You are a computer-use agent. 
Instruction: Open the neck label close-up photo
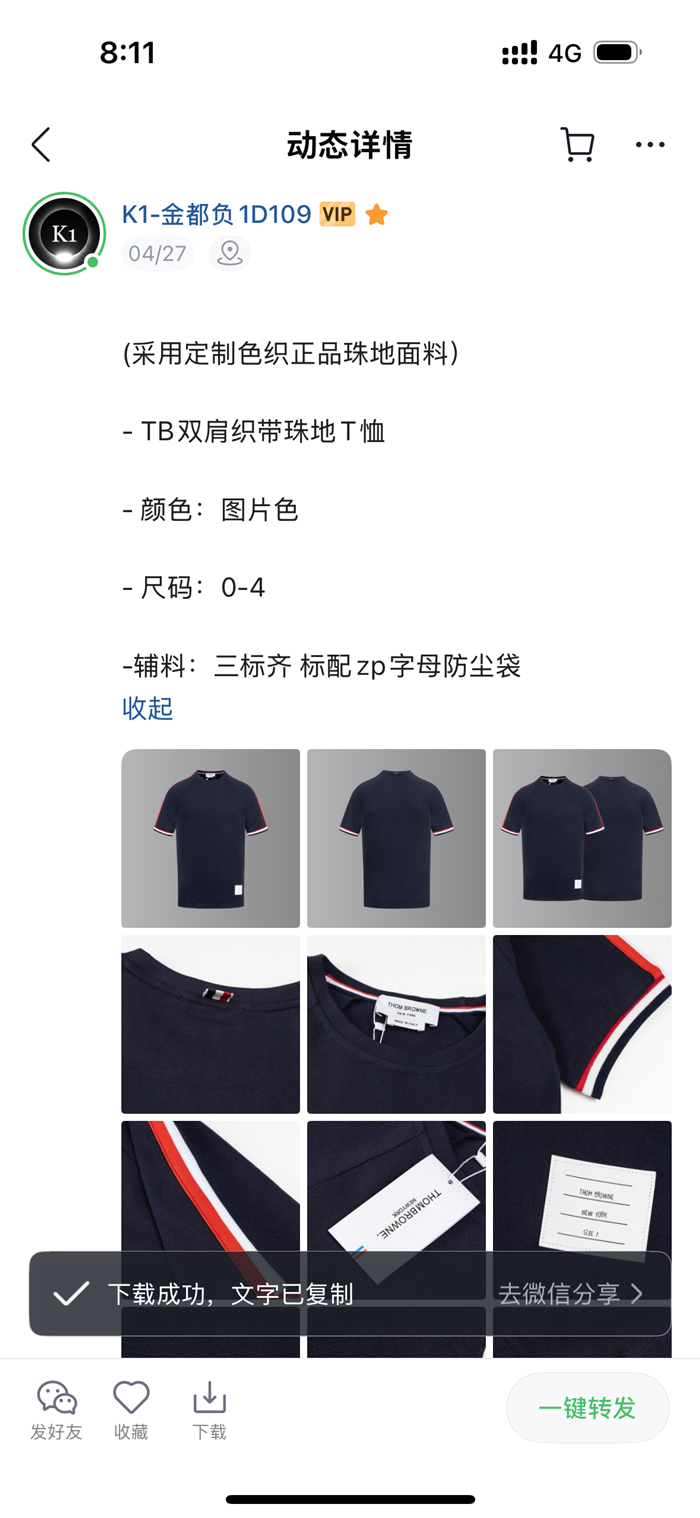point(396,1024)
